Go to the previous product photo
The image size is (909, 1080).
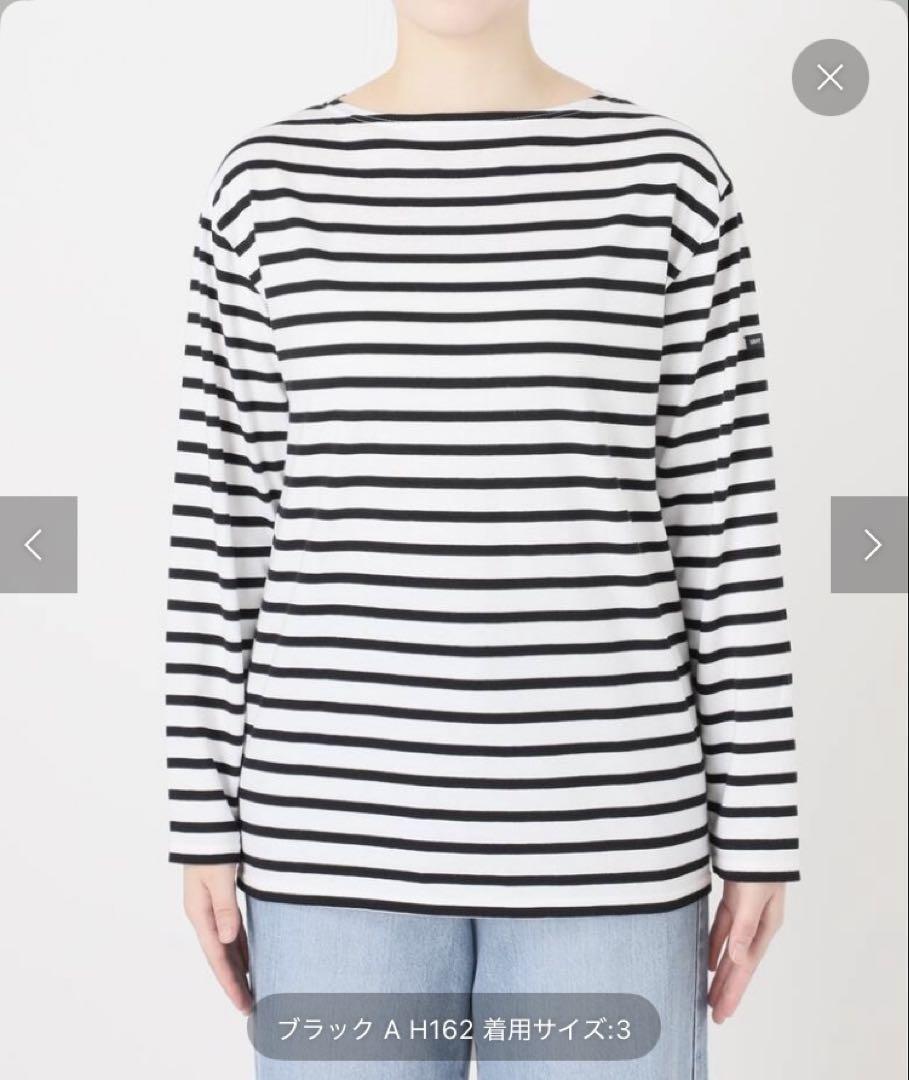37,545
